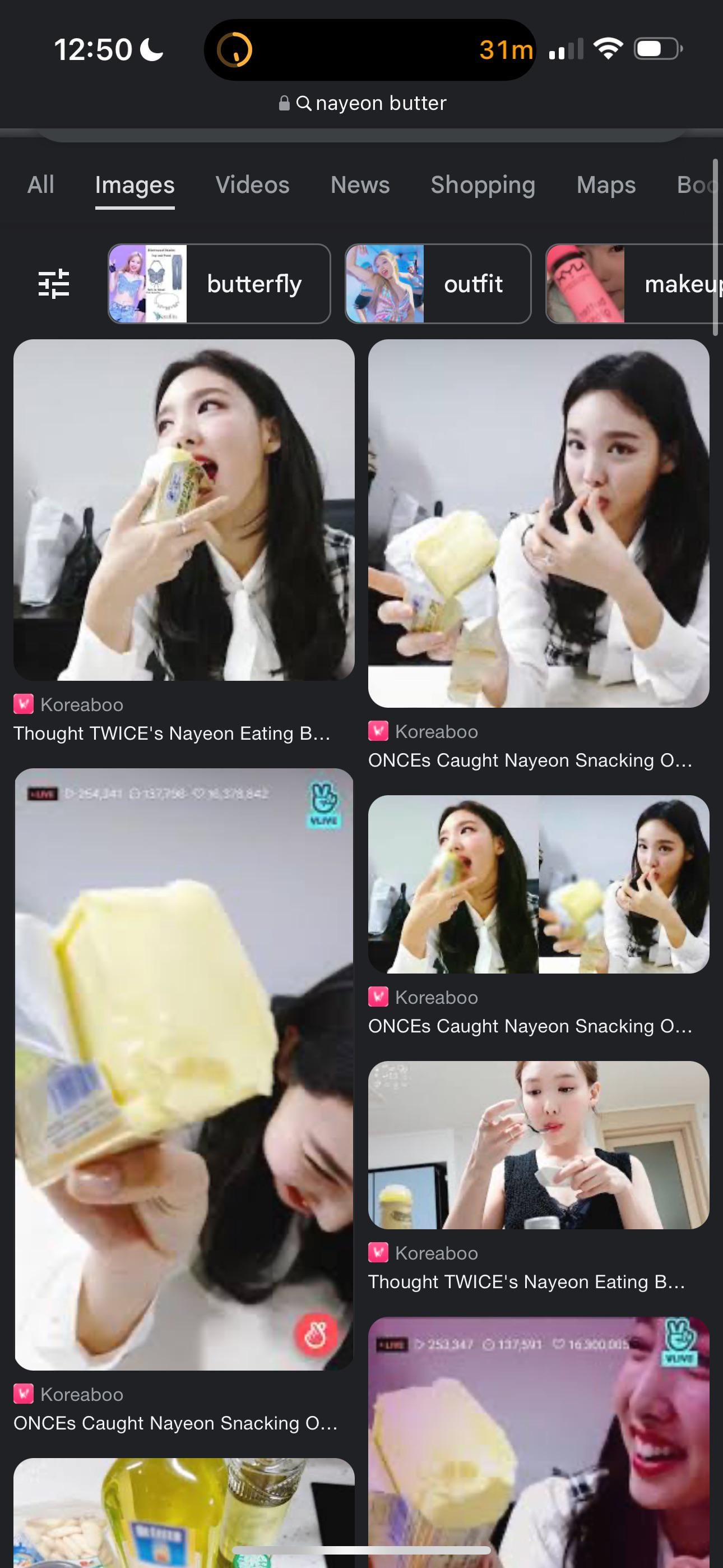Viewport: 723px width, 1568px height.
Task: Open the Shopping tab
Action: (x=483, y=185)
